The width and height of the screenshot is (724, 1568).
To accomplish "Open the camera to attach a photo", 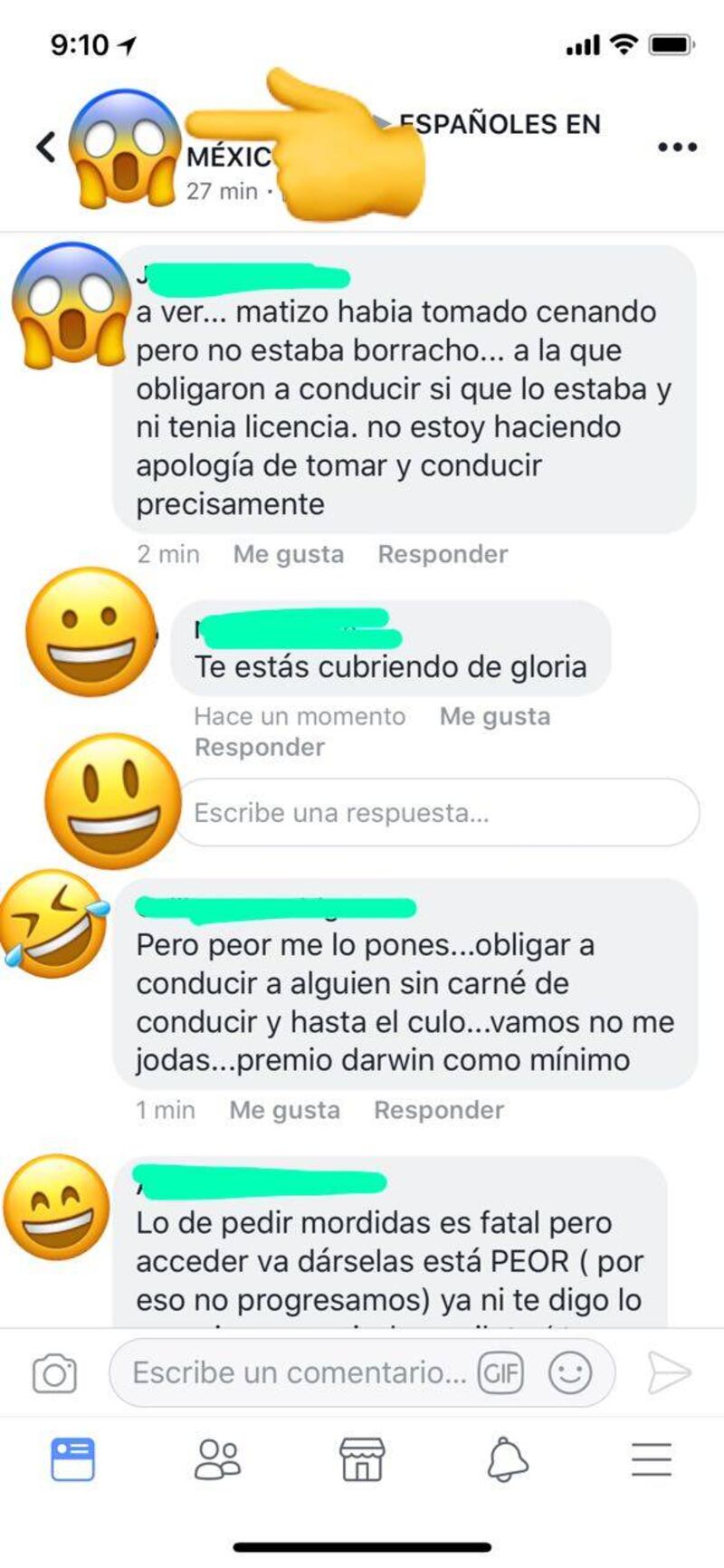I will tap(54, 1373).
